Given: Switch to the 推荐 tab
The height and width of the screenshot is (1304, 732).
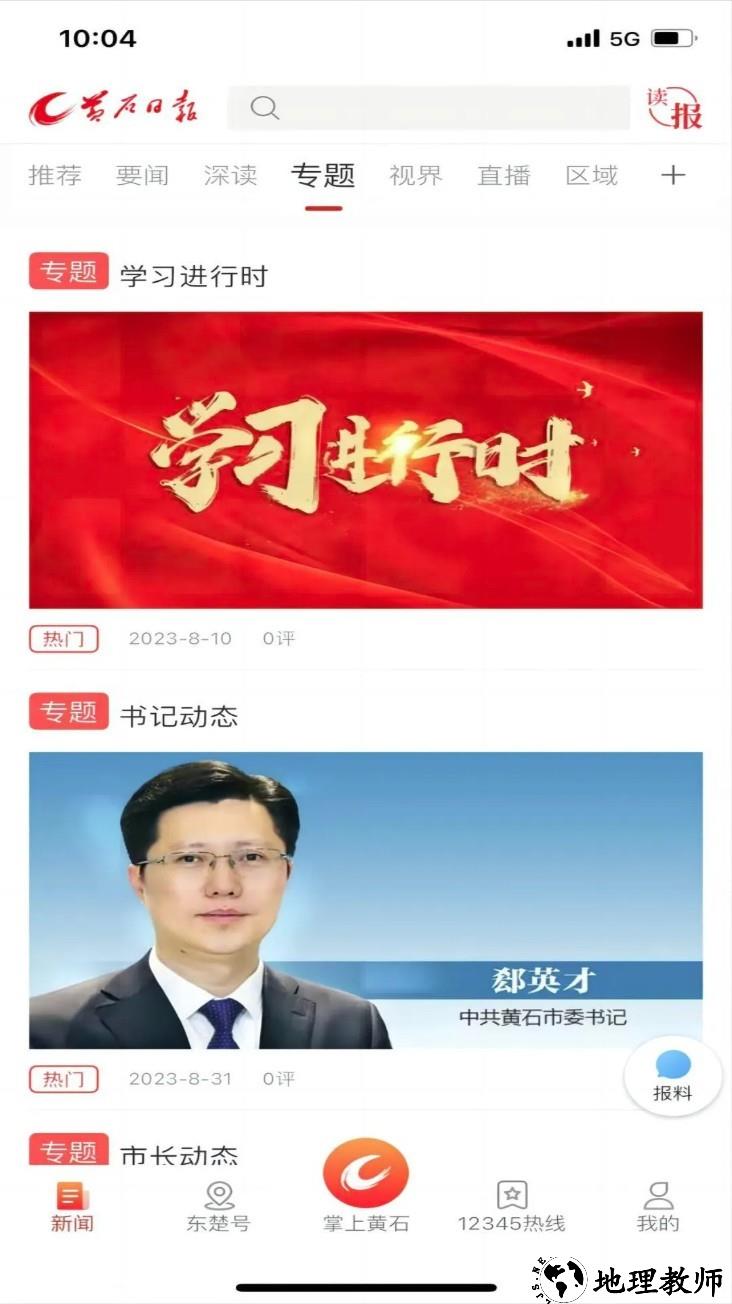Looking at the screenshot, I should point(55,176).
